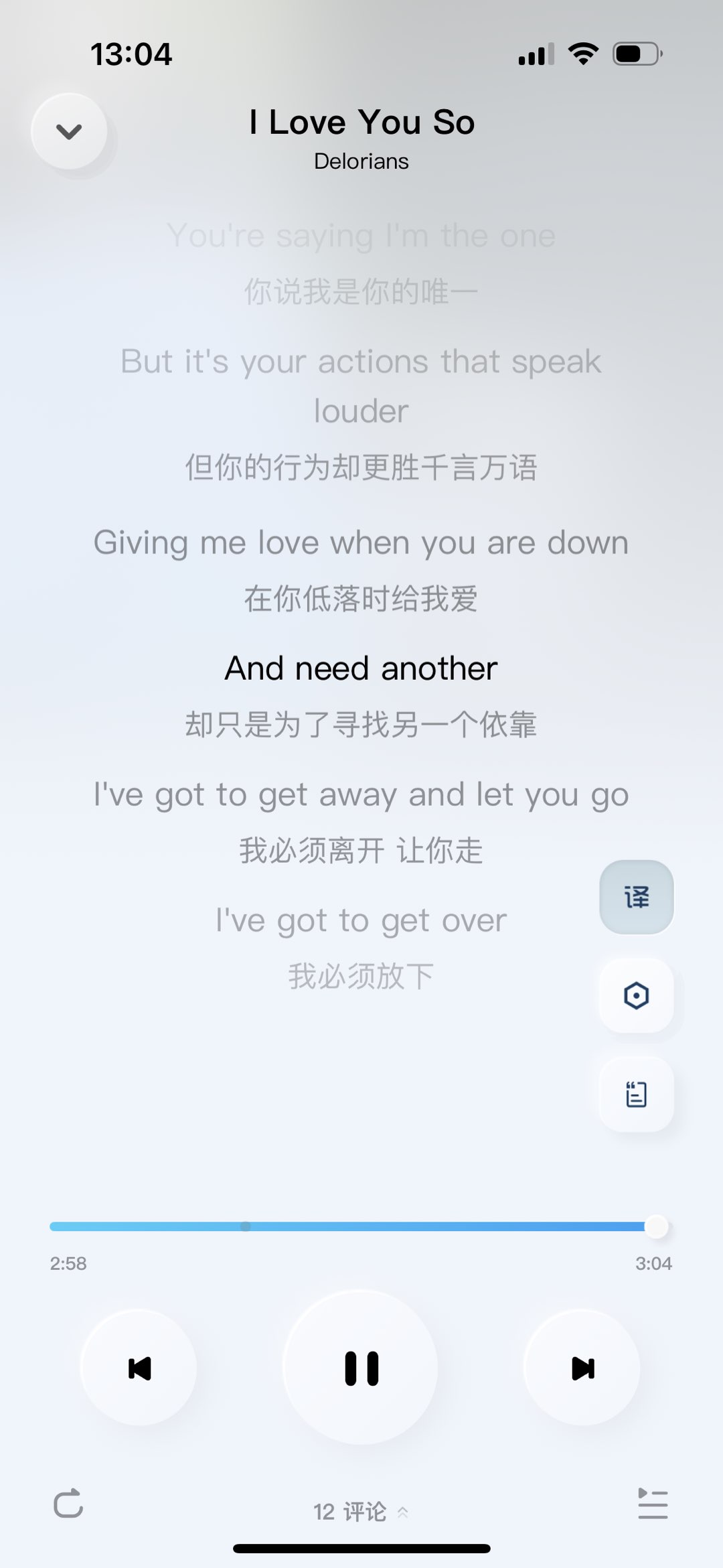Screen dimensions: 723x1568
Task: Toggle the lyric translation button
Action: (x=636, y=897)
